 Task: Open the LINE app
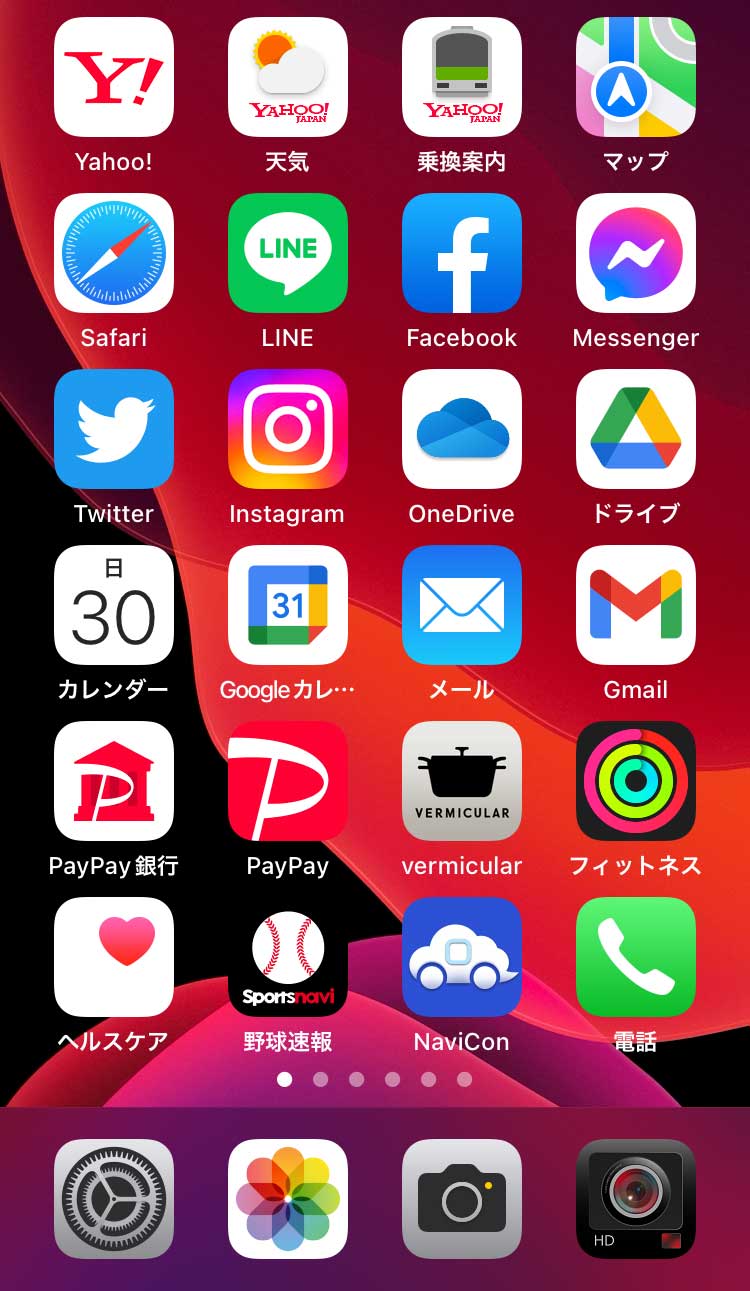click(x=288, y=253)
